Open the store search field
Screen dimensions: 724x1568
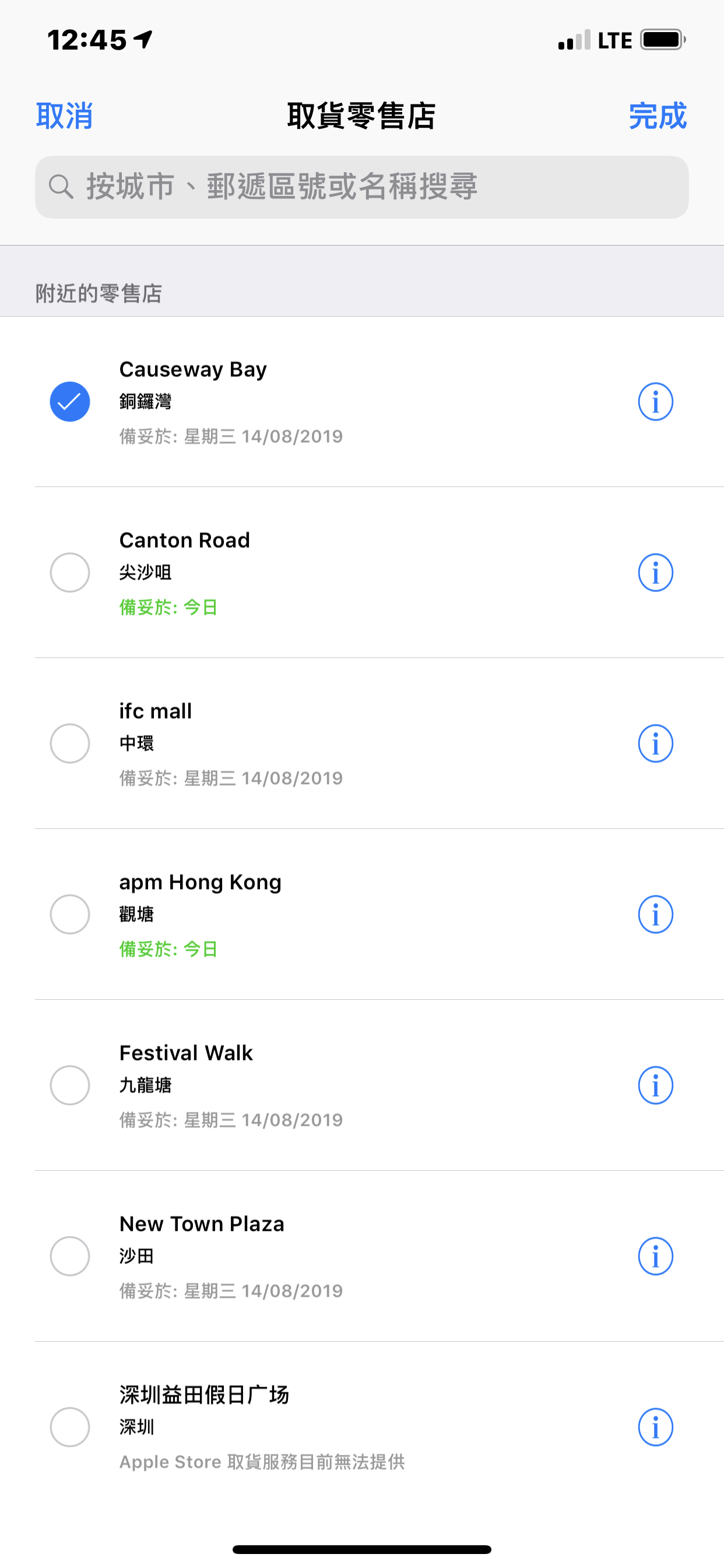pos(361,187)
